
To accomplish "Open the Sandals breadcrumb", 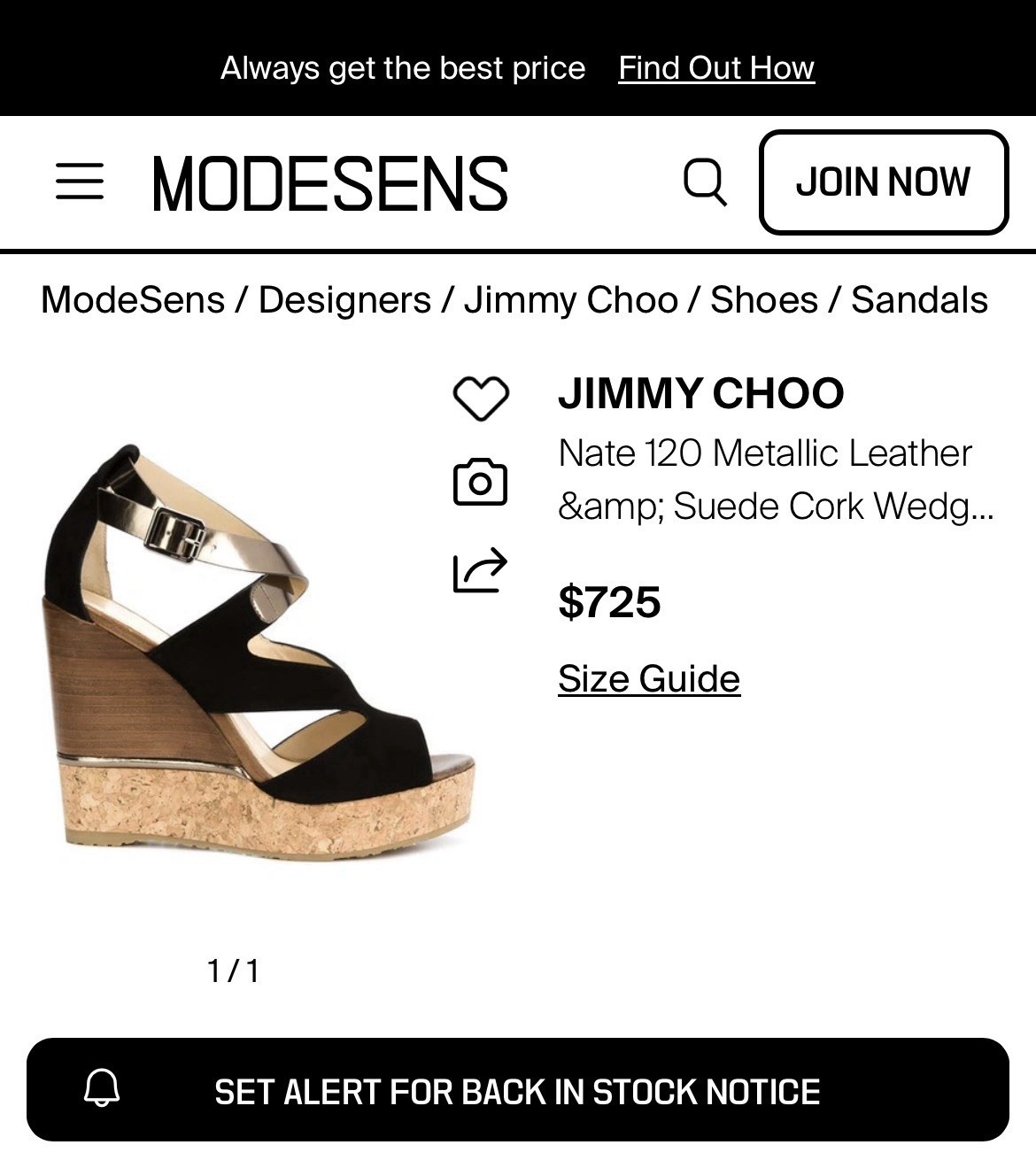I will tap(919, 300).
